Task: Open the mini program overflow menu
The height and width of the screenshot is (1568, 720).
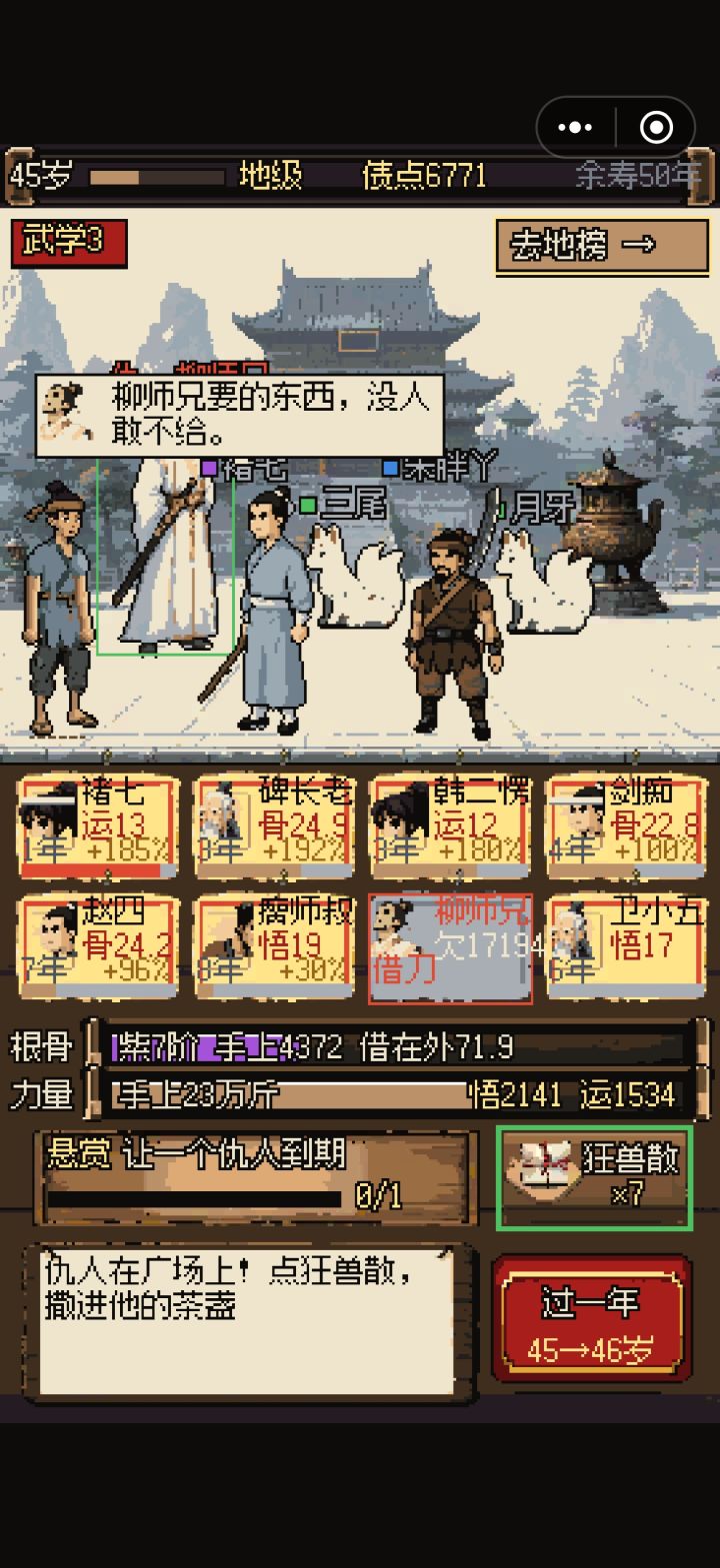Action: click(x=575, y=128)
